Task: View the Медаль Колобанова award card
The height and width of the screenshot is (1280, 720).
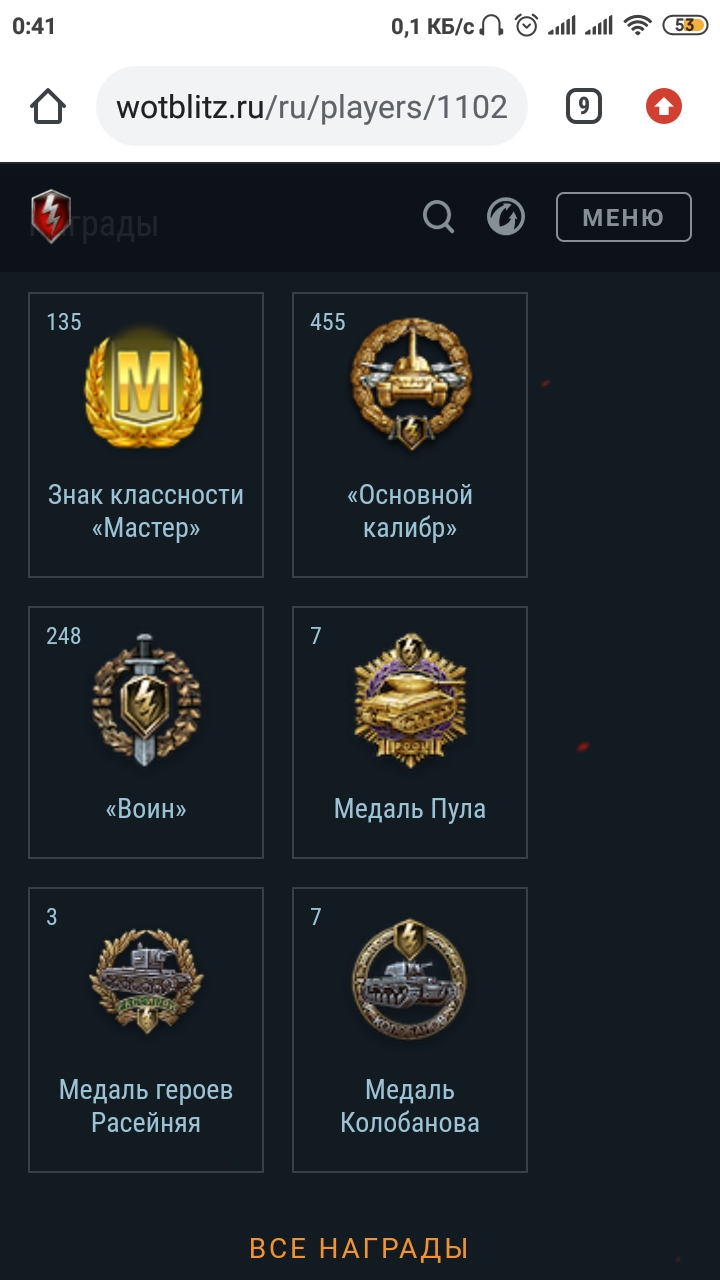Action: pos(410,1030)
